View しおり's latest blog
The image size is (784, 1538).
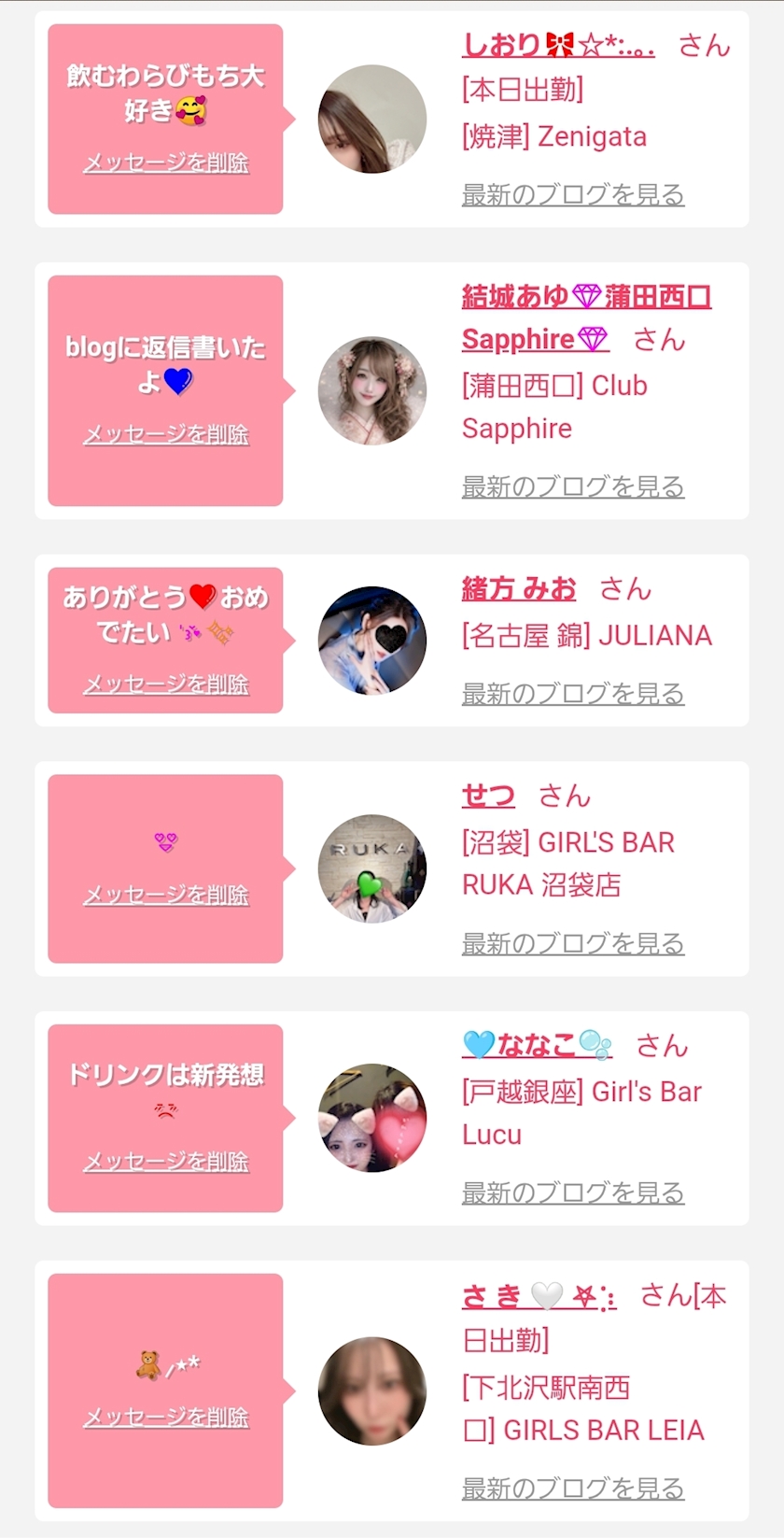(573, 194)
